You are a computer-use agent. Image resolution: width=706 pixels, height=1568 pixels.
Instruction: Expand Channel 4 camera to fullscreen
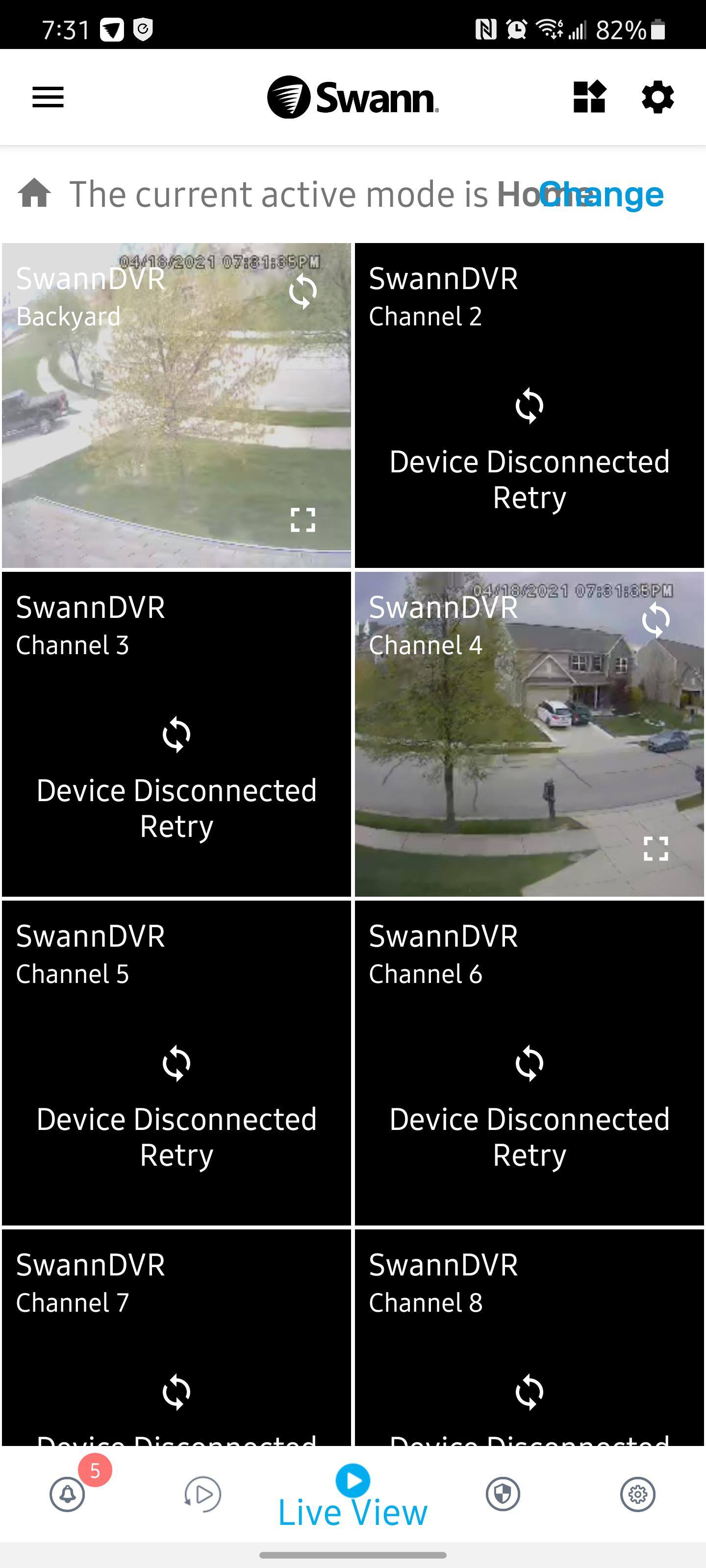[656, 849]
